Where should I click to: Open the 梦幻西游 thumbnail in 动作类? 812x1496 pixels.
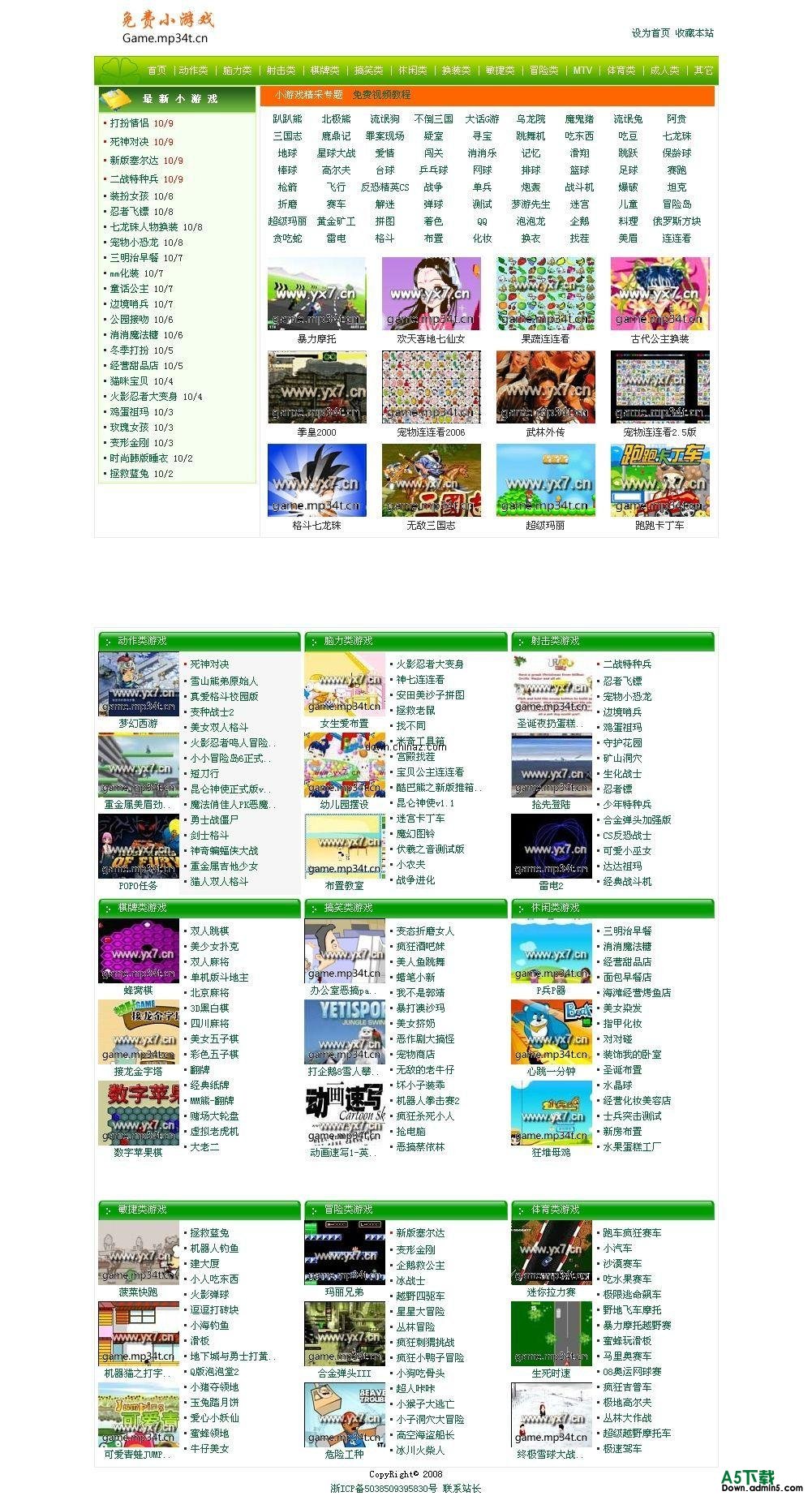click(139, 684)
